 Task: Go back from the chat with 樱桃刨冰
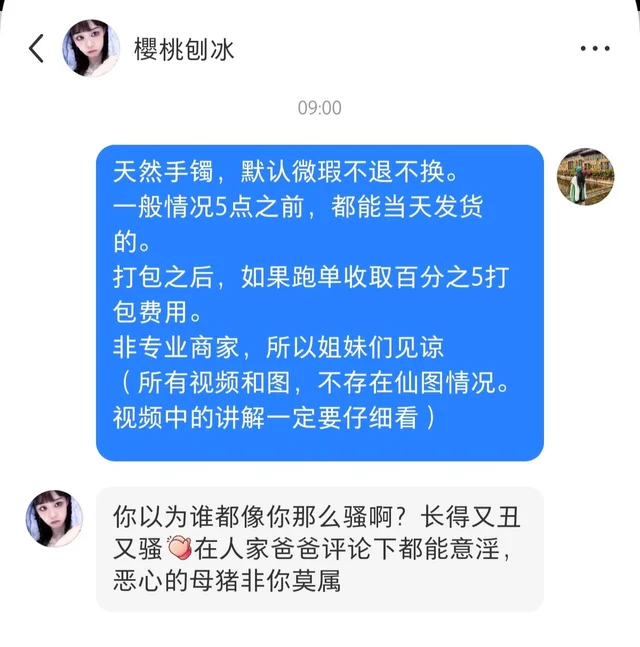[x=36, y=48]
